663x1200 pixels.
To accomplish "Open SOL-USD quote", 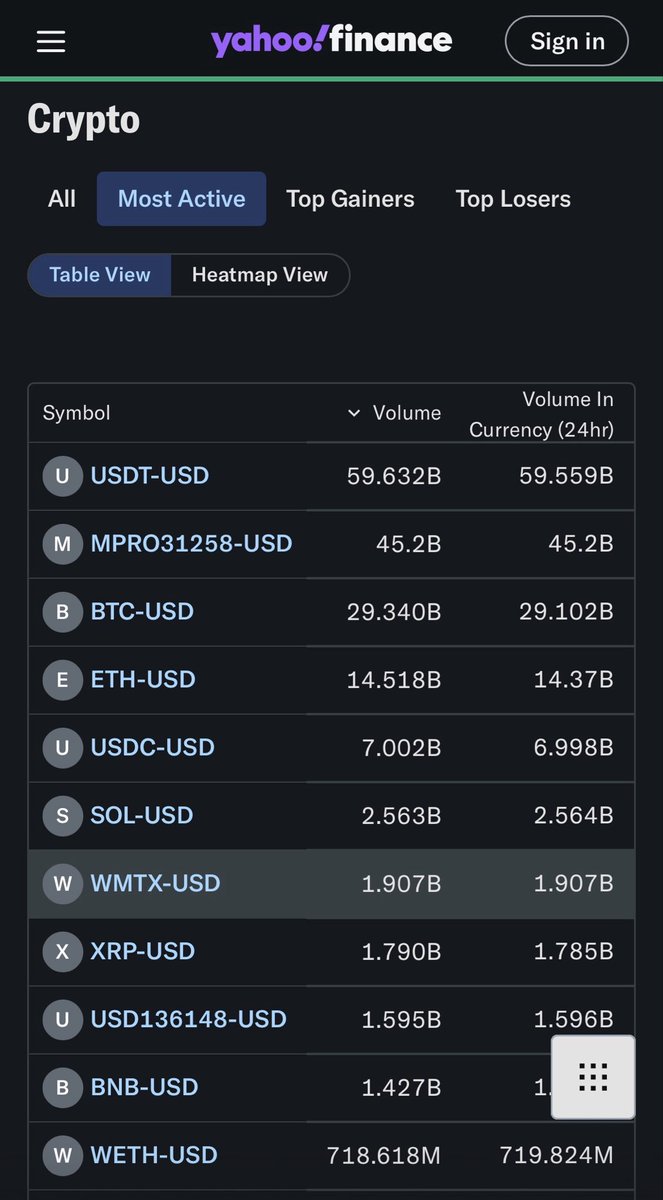I will click(141, 815).
